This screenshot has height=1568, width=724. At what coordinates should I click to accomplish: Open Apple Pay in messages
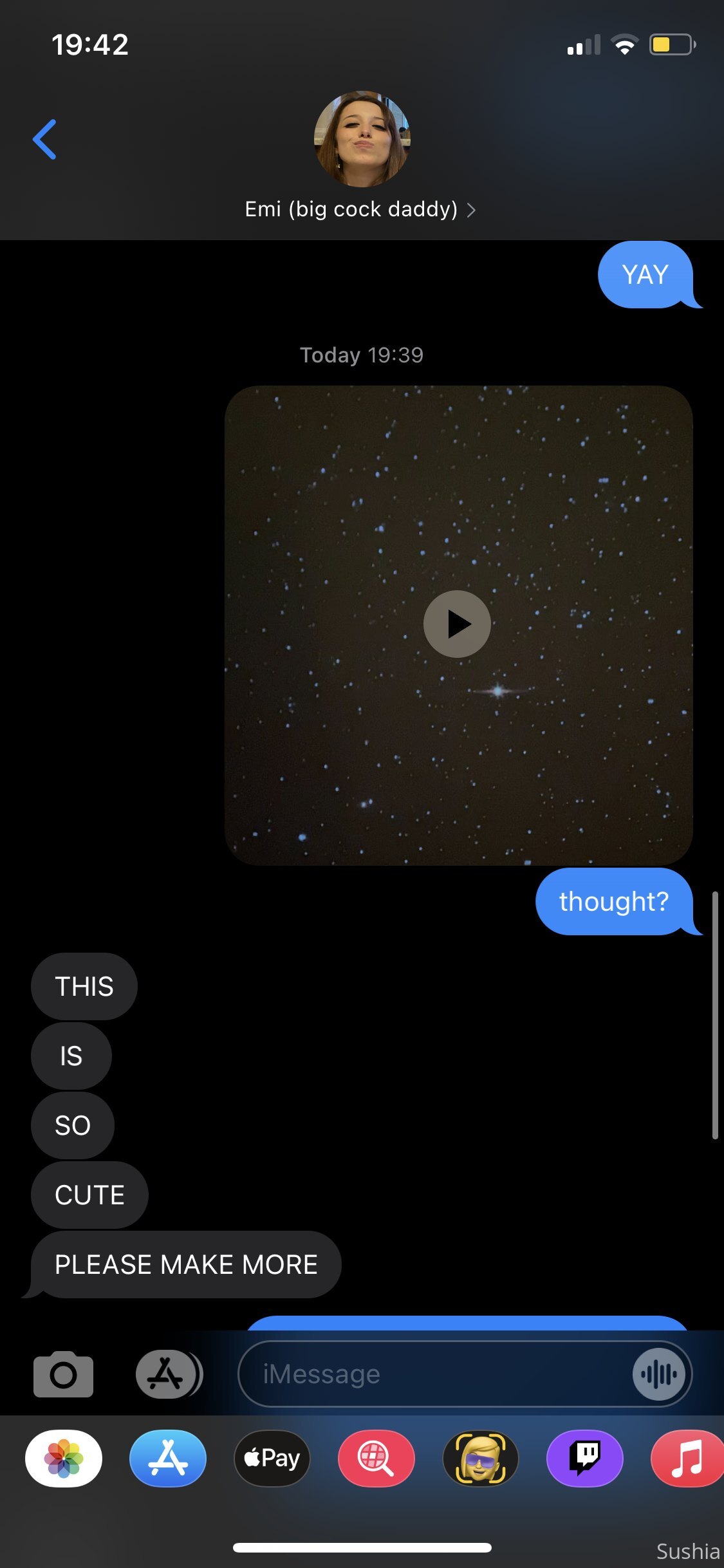[x=272, y=1458]
